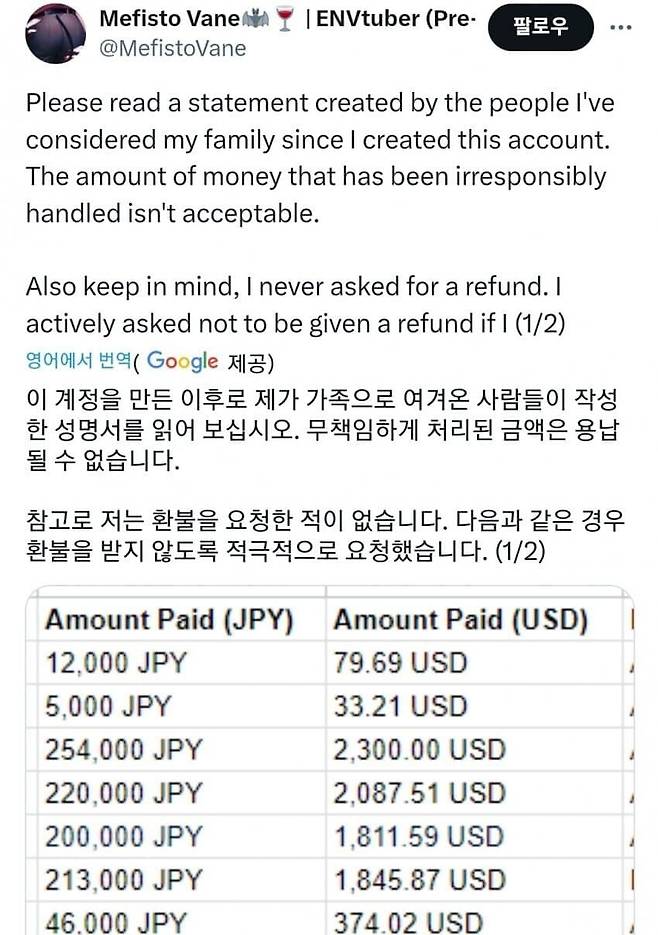Screen dimensions: 658x935
Task: Open Mefisto Vane's profile picture
Action: point(55,32)
